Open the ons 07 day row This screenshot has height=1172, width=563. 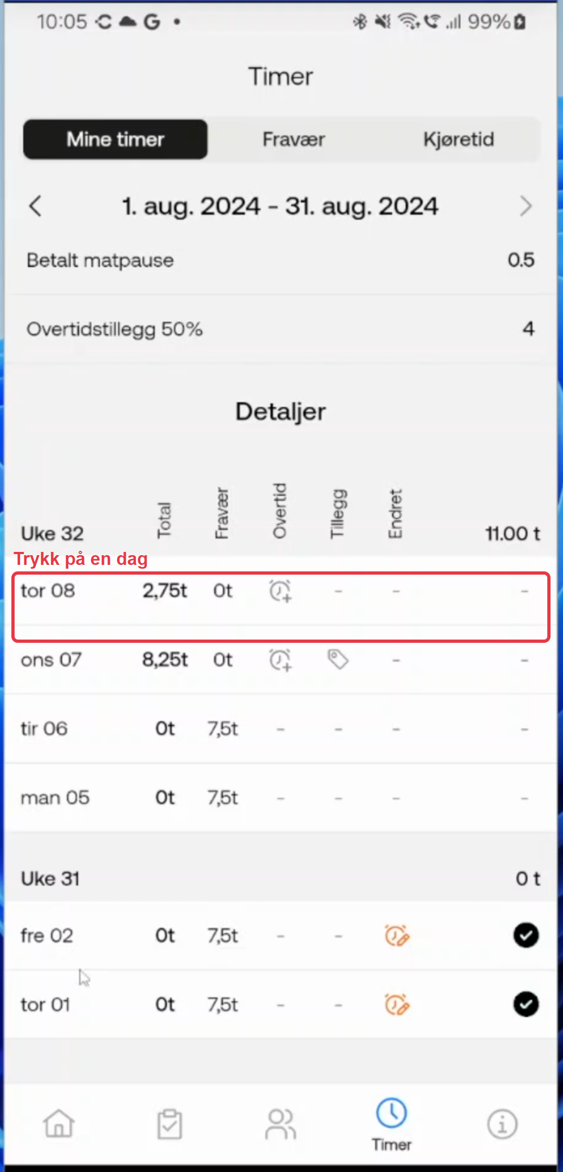coord(281,660)
